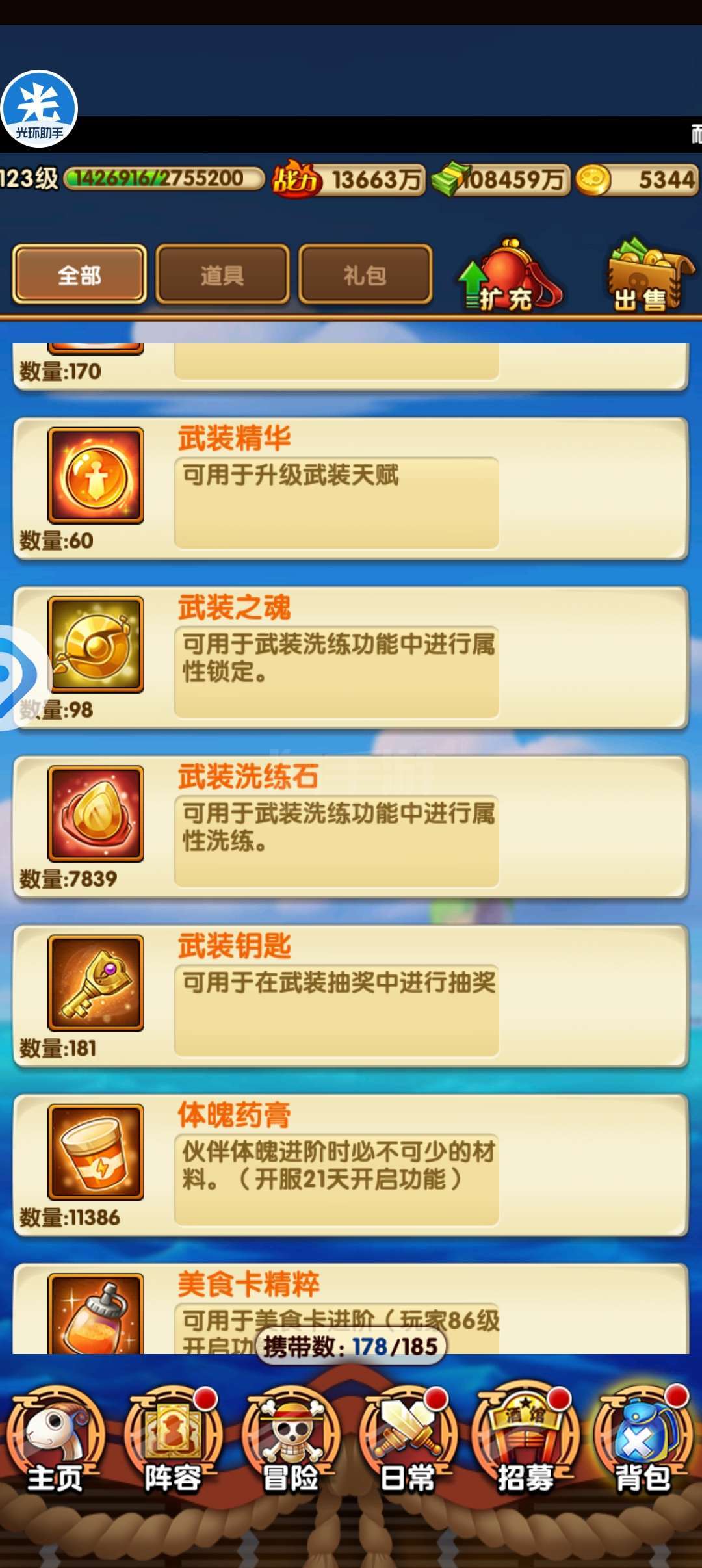Viewport: 702px width, 1568px height.
Task: Tap the 背包 backpack tab
Action: pos(642,1441)
